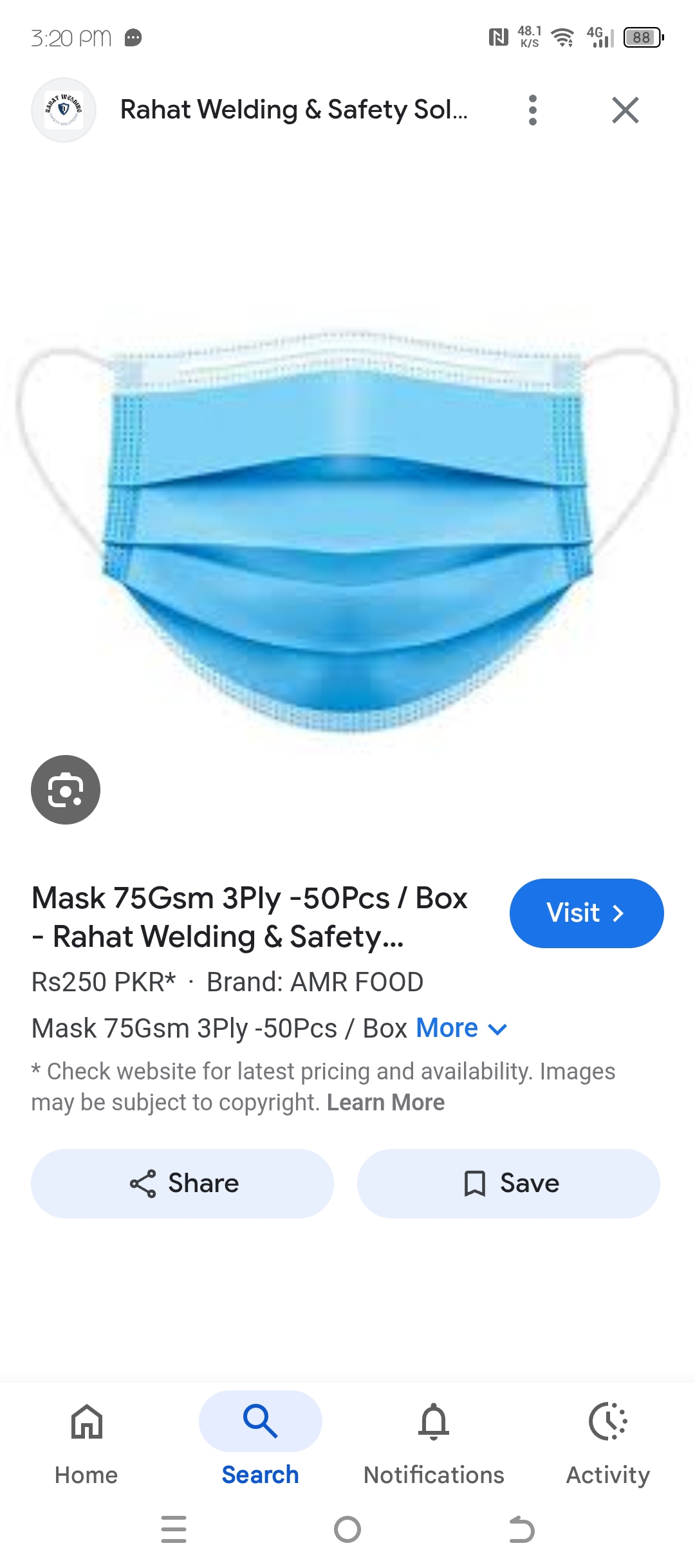
Task: Open the Learn More link
Action: [x=385, y=1103]
